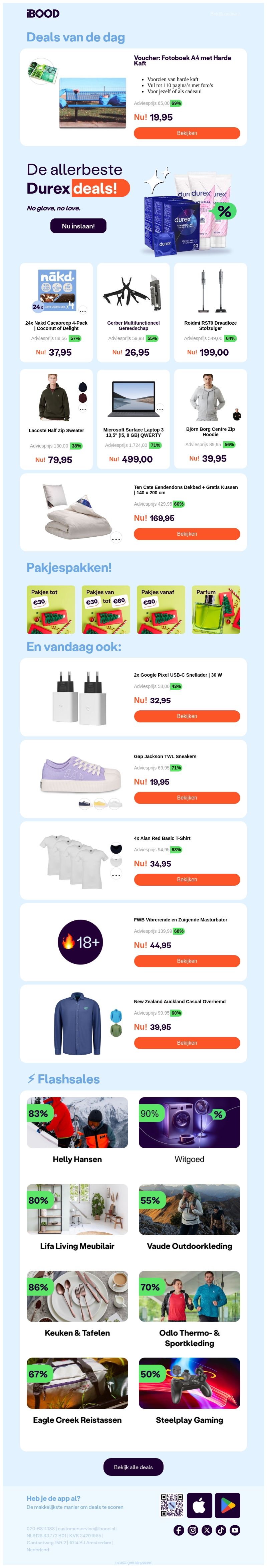View the Microsoft Surface Laptop 3 offer
This screenshot has width=267, height=1568.
coord(133,432)
